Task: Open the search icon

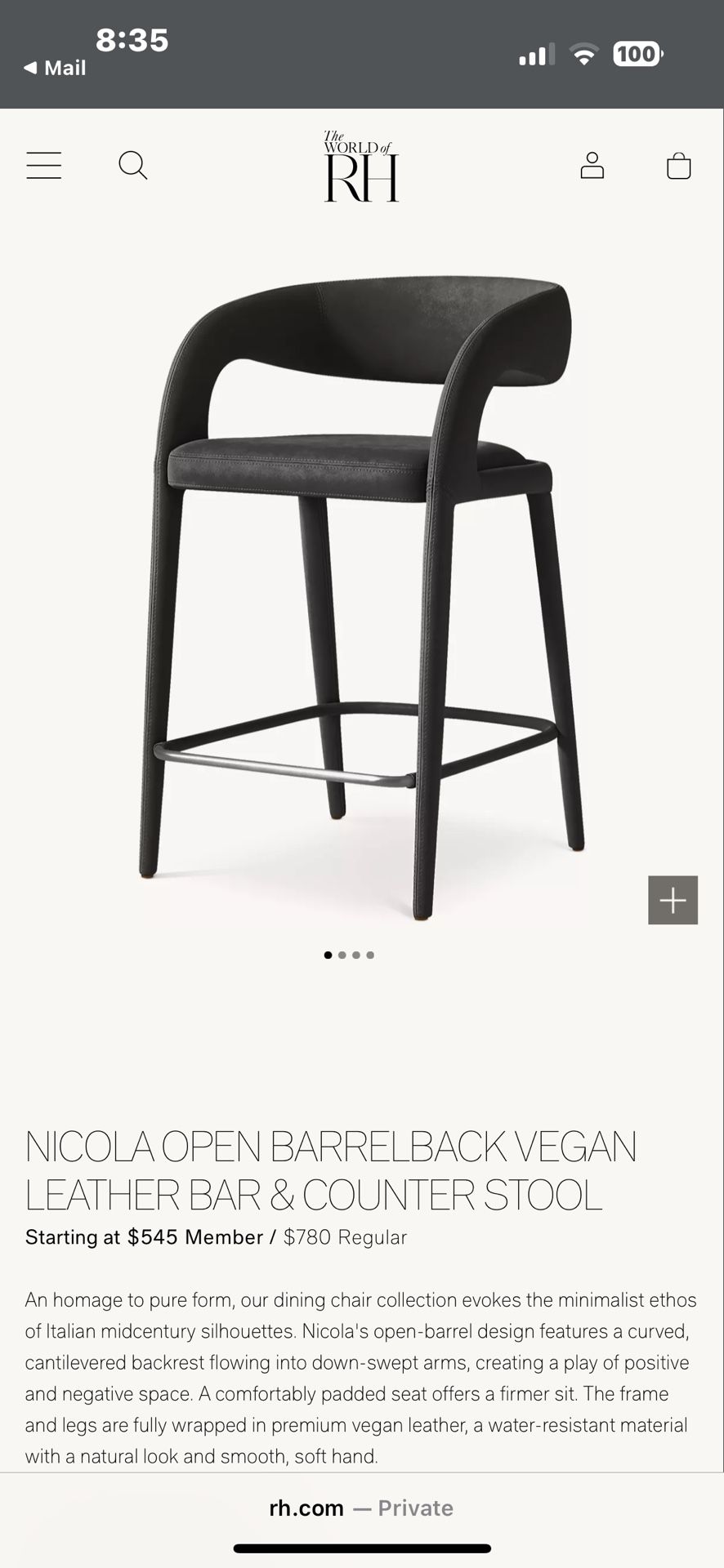Action: pyautogui.click(x=132, y=166)
